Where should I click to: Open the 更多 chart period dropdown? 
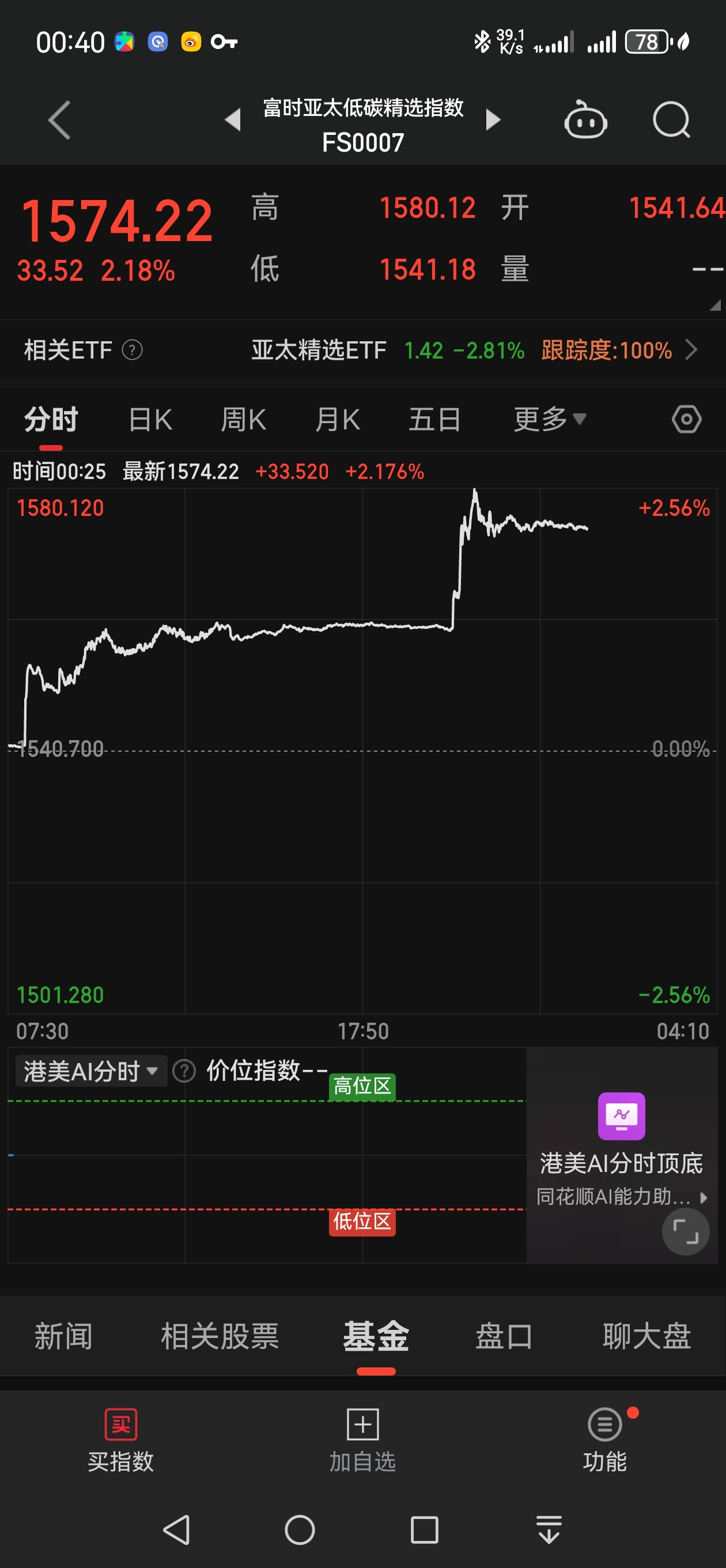click(547, 418)
